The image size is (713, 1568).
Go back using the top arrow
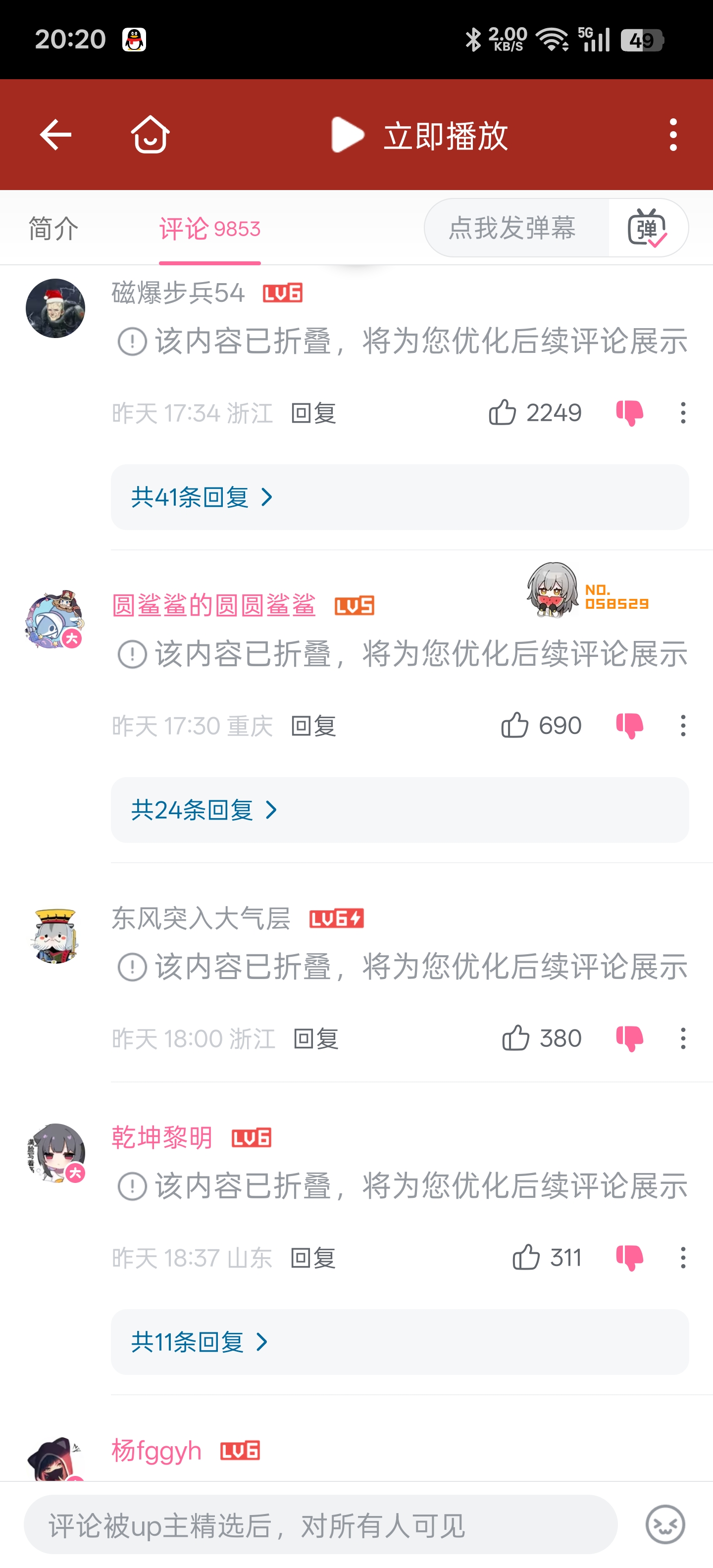click(x=55, y=135)
